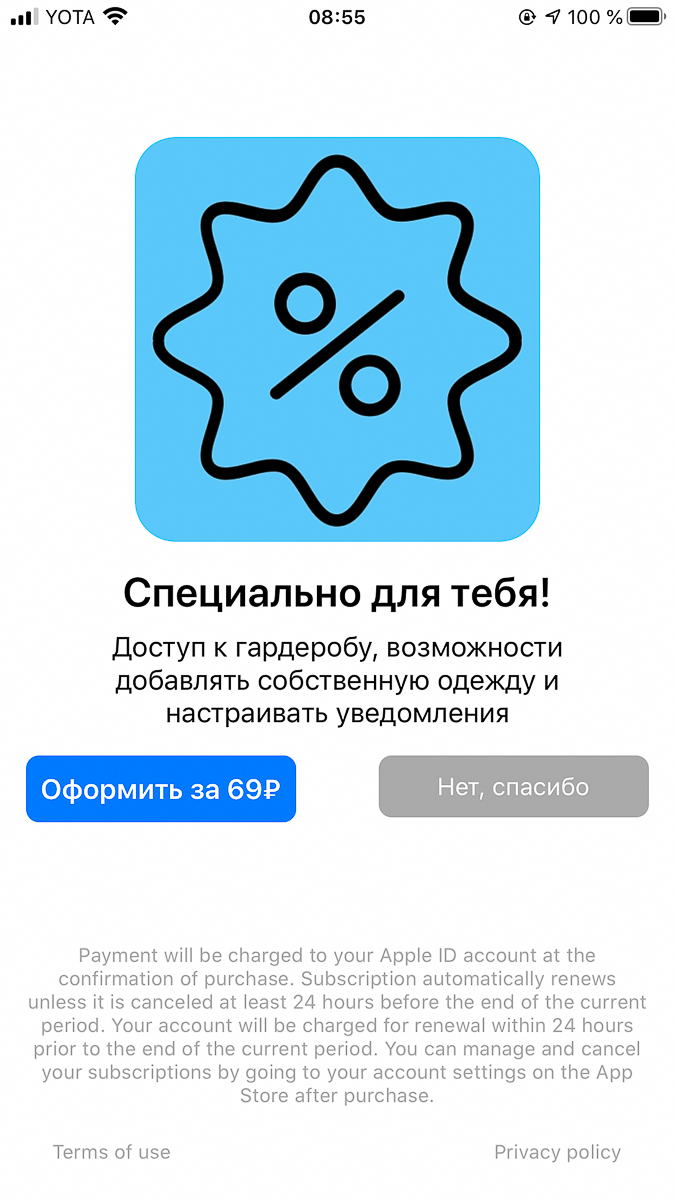Open Terms of use link
675x1200 pixels.
111,1152
